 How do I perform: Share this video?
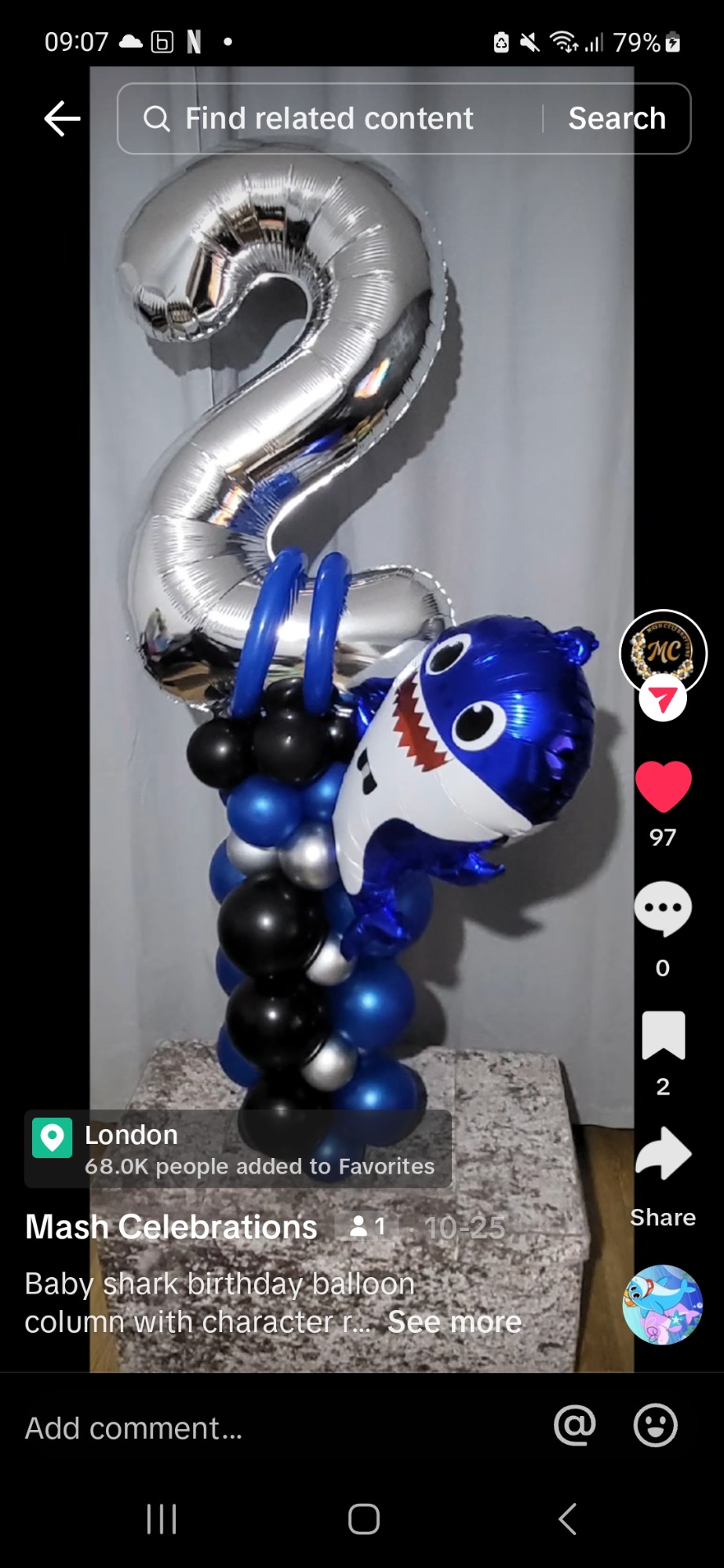(x=664, y=1154)
